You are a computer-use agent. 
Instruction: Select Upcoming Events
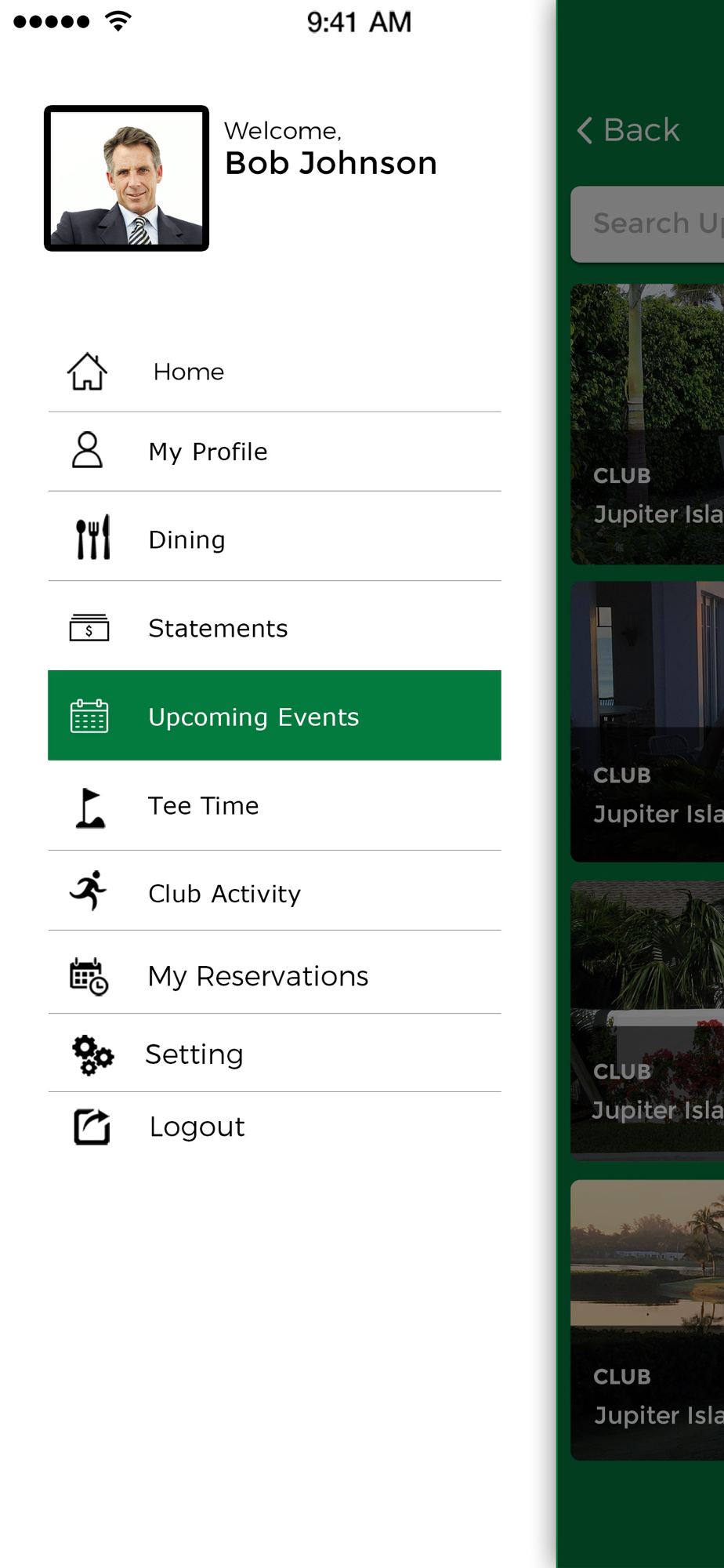point(274,715)
